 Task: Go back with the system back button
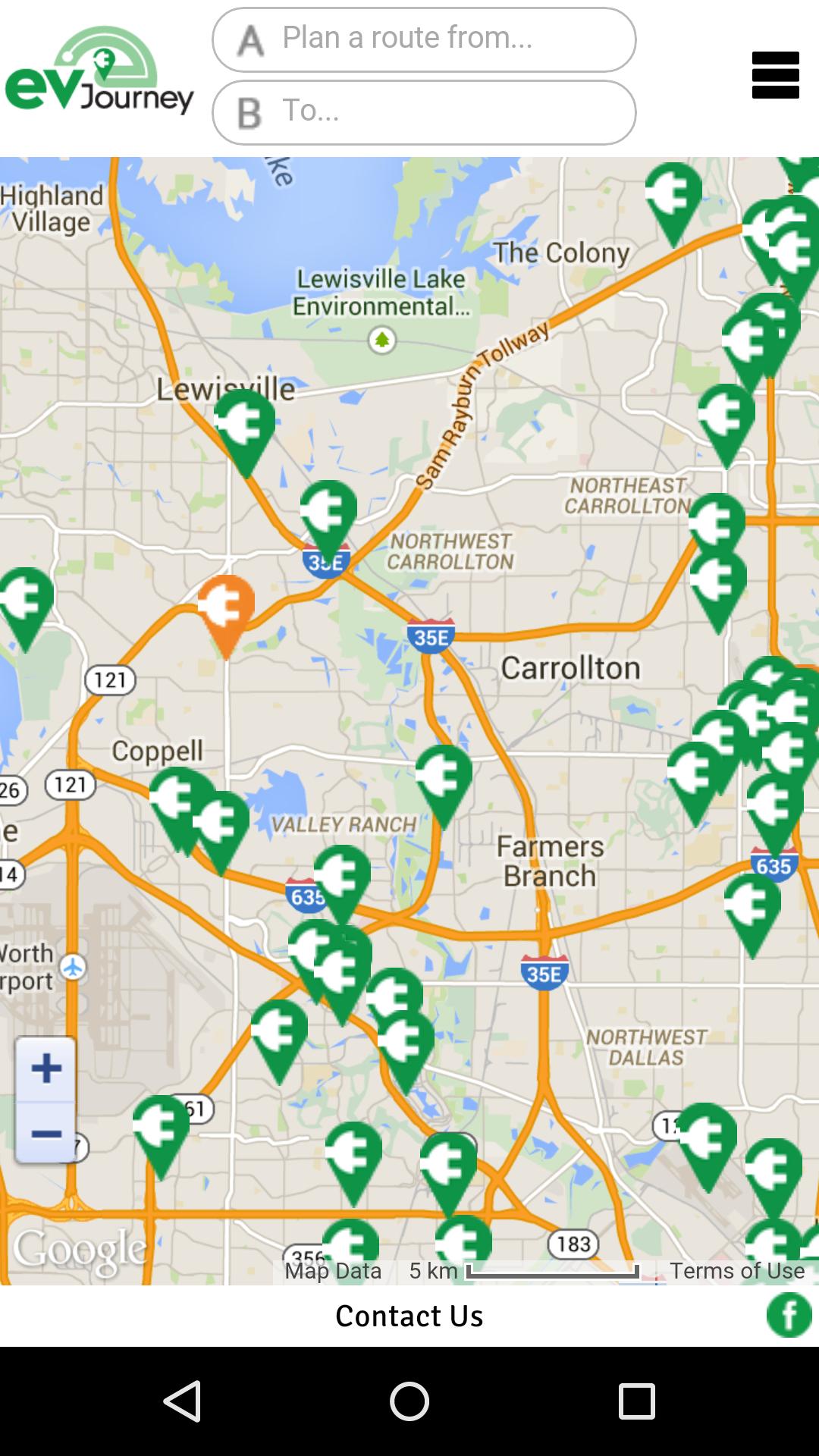182,1401
